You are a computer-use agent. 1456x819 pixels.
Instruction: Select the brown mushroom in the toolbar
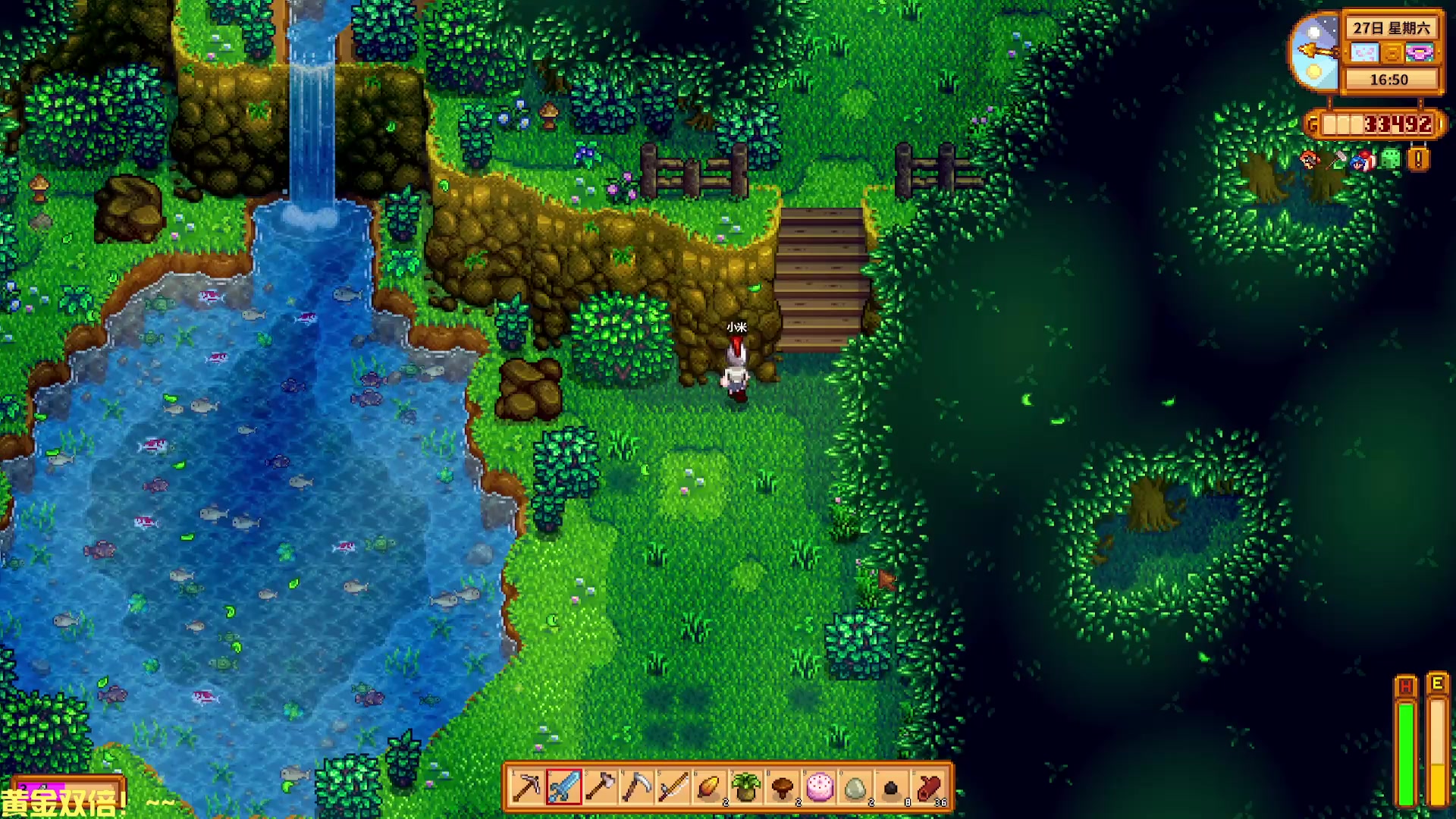point(782,787)
